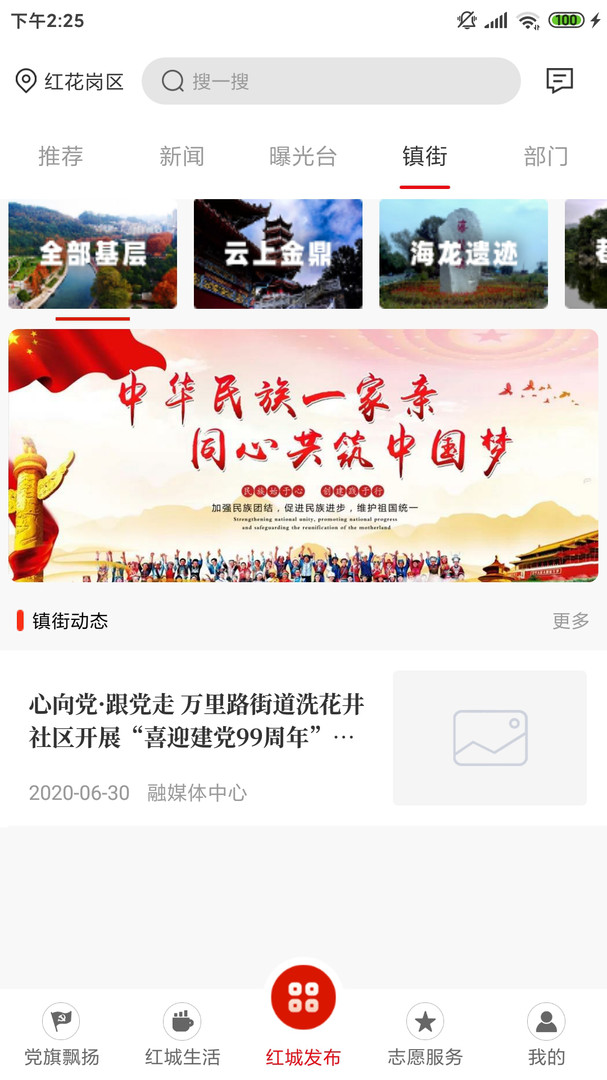Switch to the 新闻 tab
Screen dimensions: 607x1080
182,156
